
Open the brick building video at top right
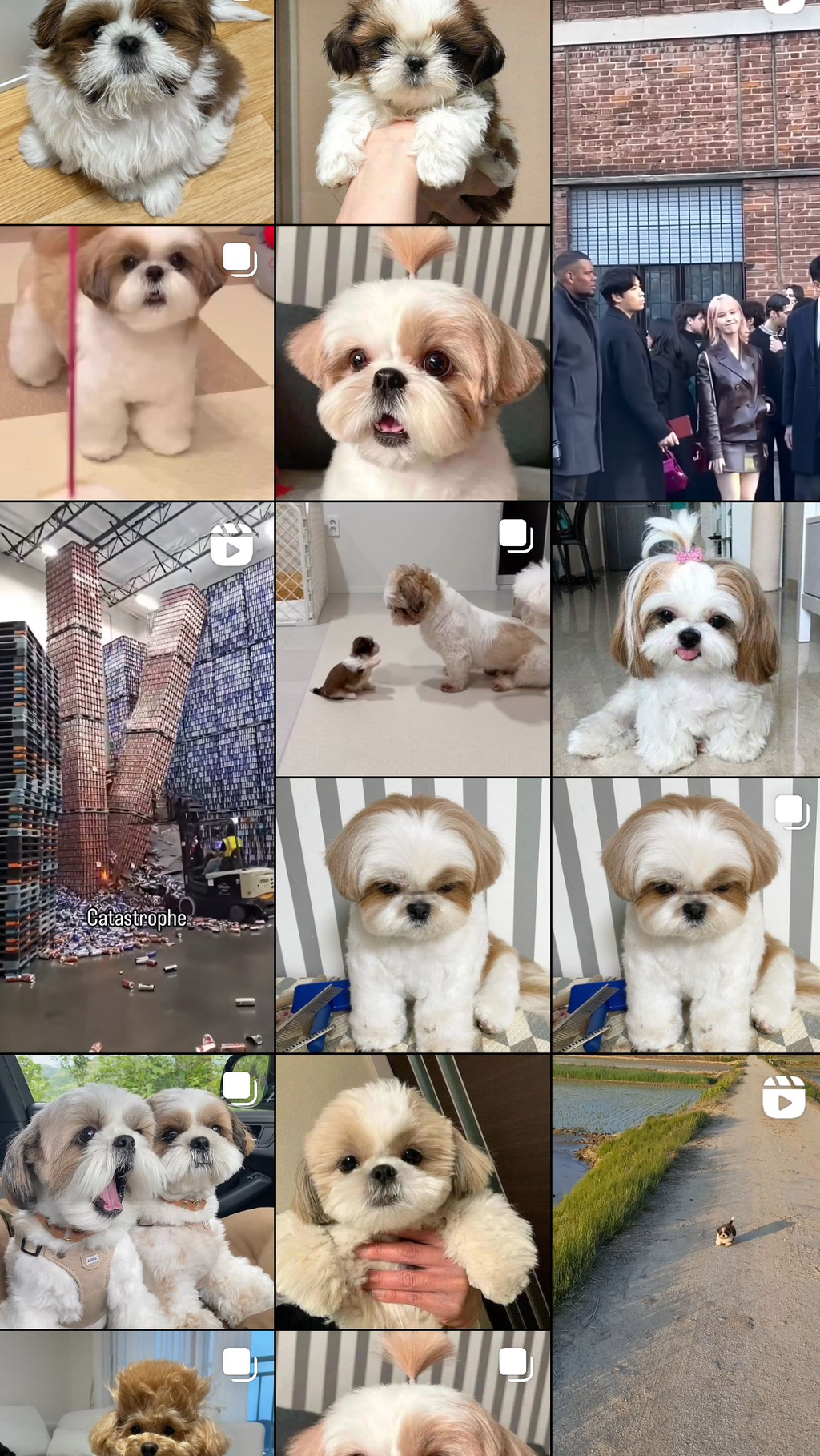coord(685,112)
